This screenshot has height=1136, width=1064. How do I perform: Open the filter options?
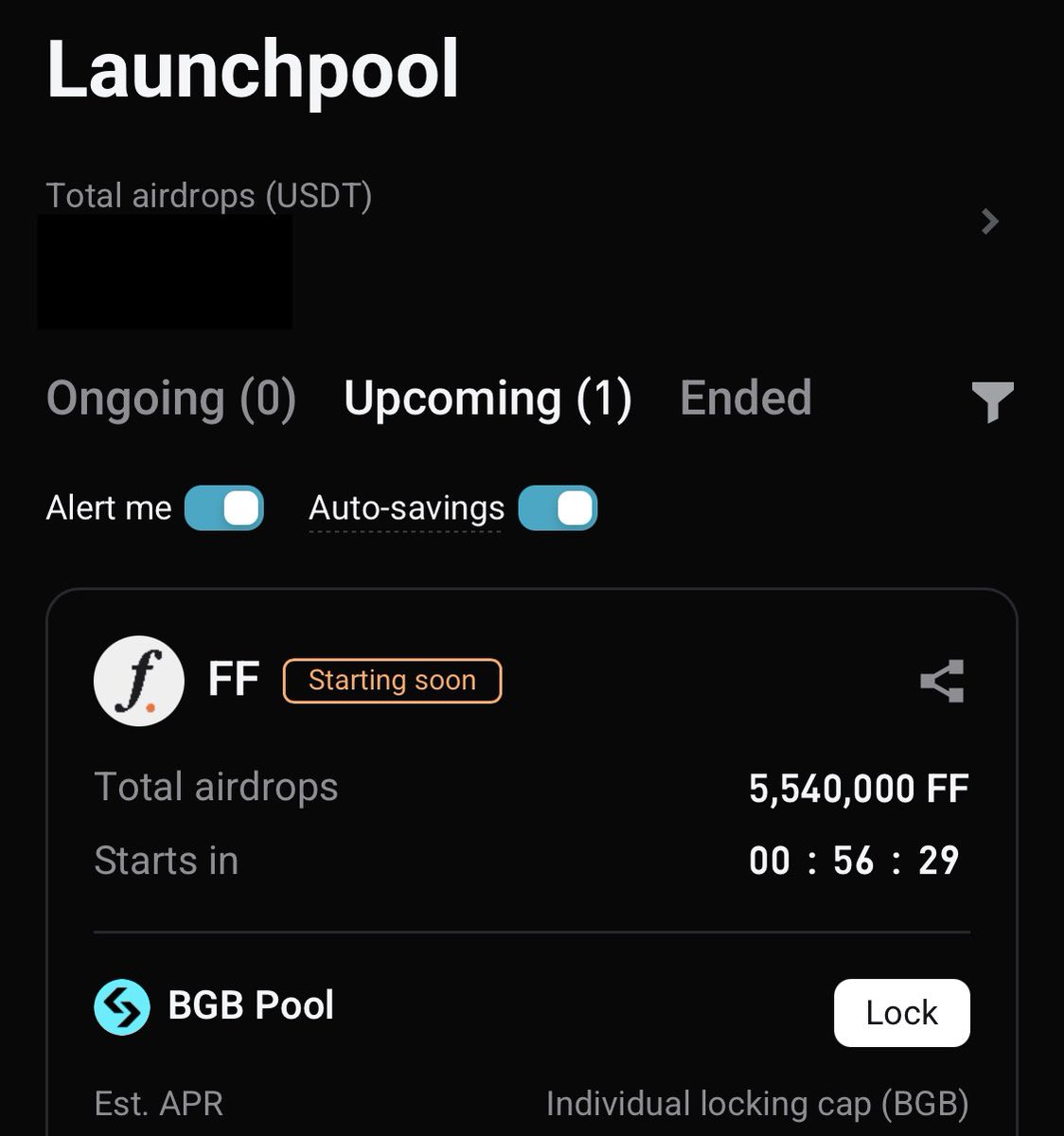[992, 401]
